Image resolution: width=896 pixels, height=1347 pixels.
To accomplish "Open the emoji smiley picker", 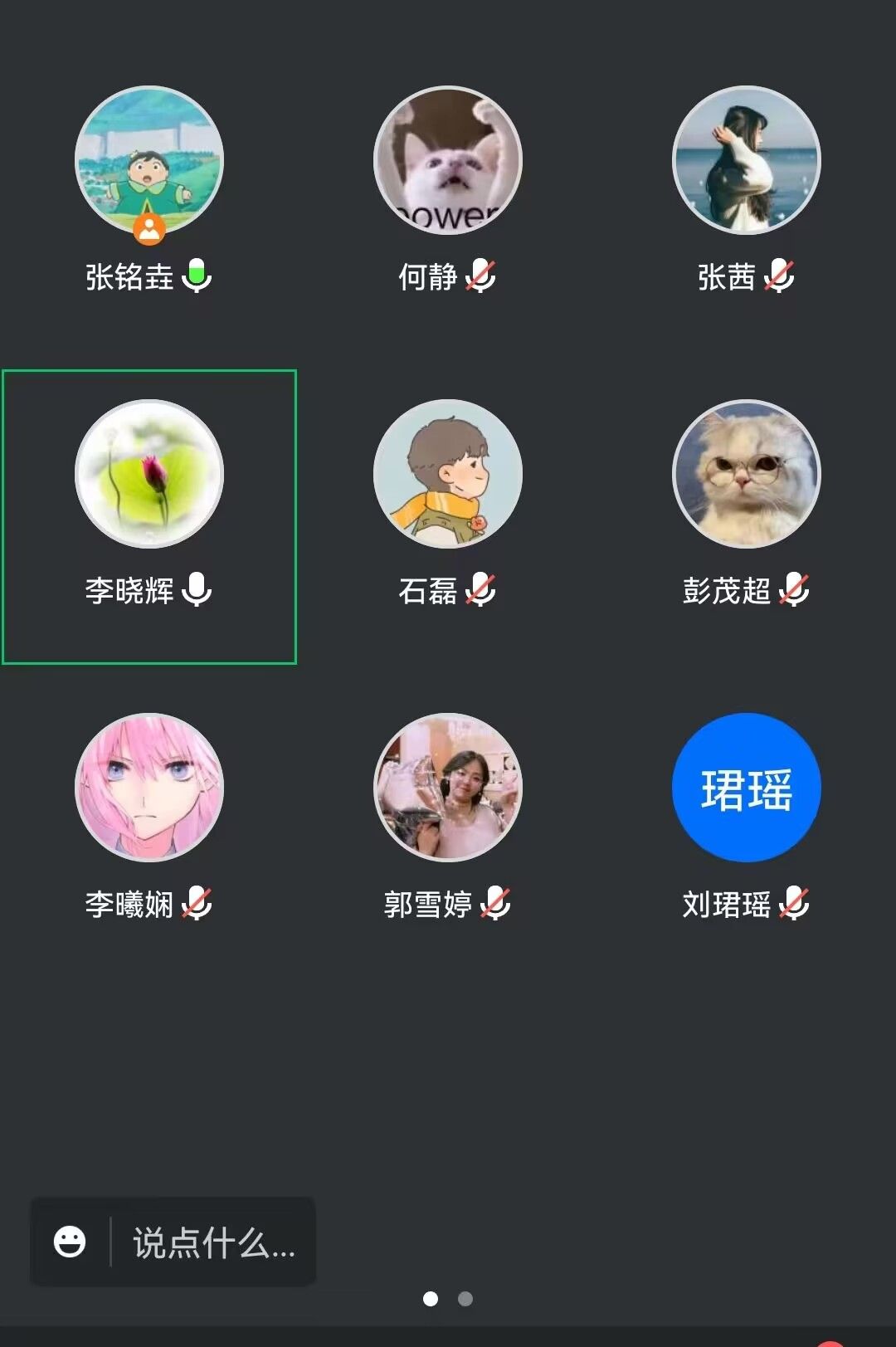I will (x=70, y=1242).
